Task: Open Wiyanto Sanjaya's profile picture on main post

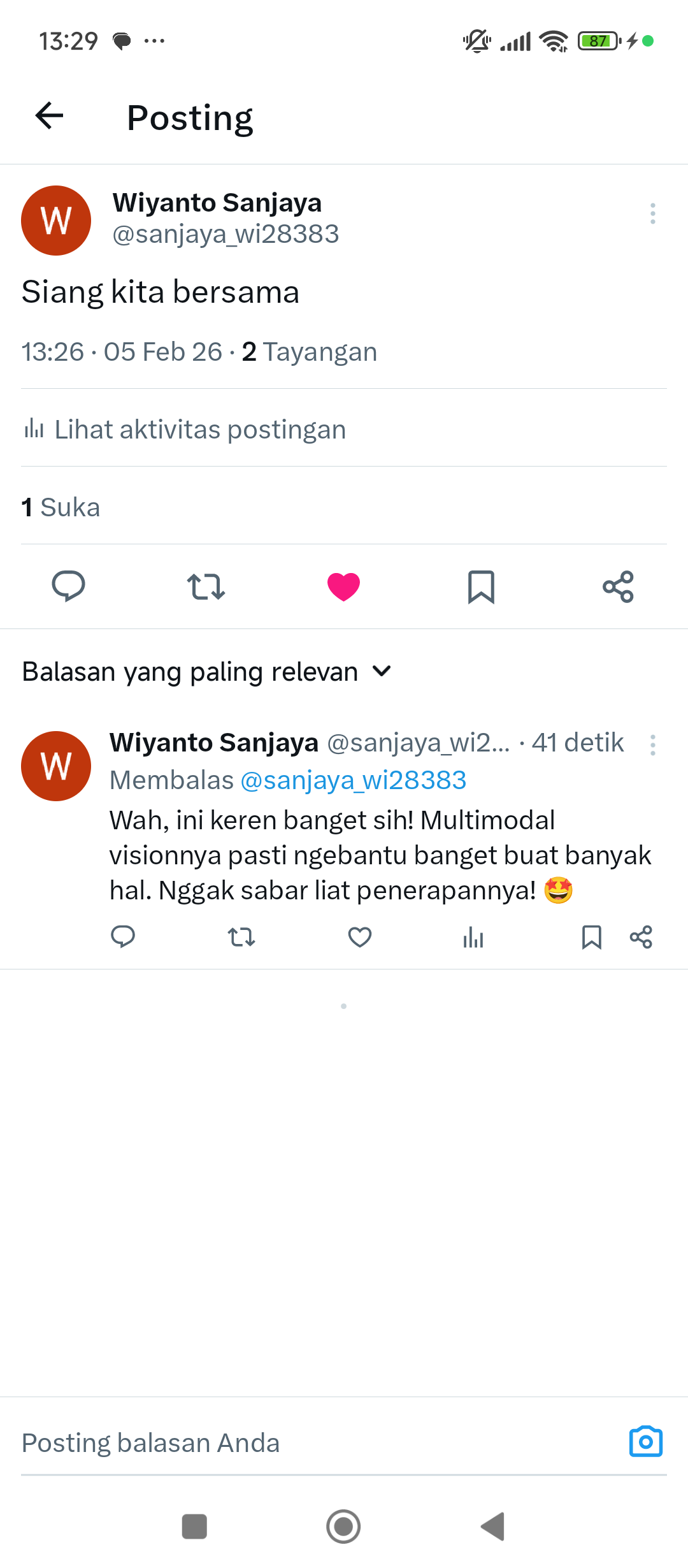Action: 56,221
